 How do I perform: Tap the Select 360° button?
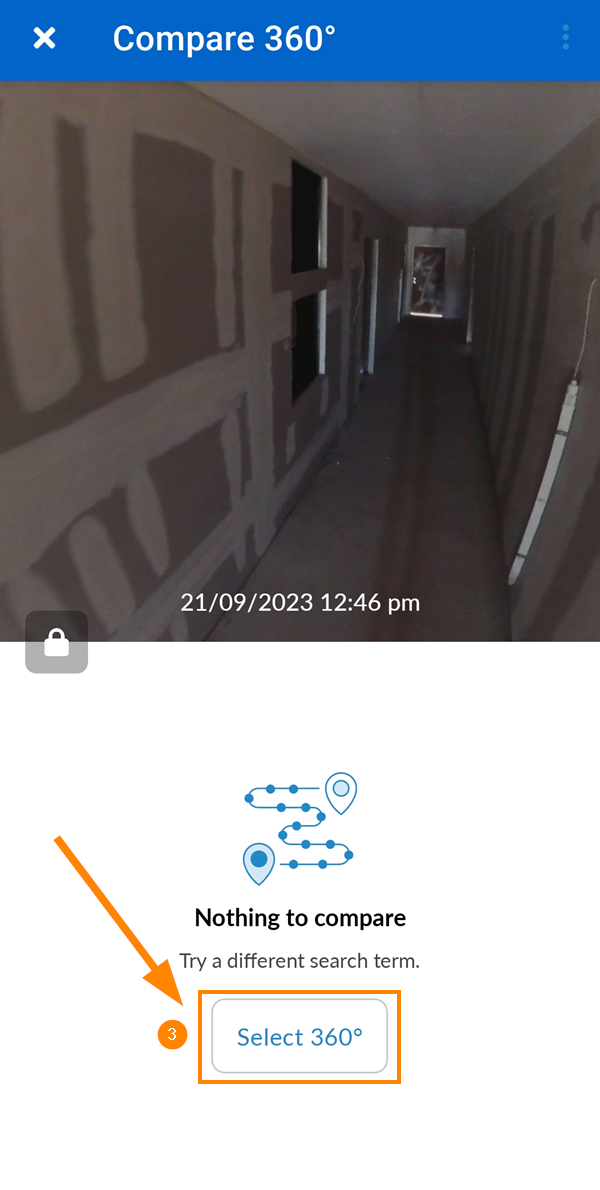click(x=299, y=1037)
